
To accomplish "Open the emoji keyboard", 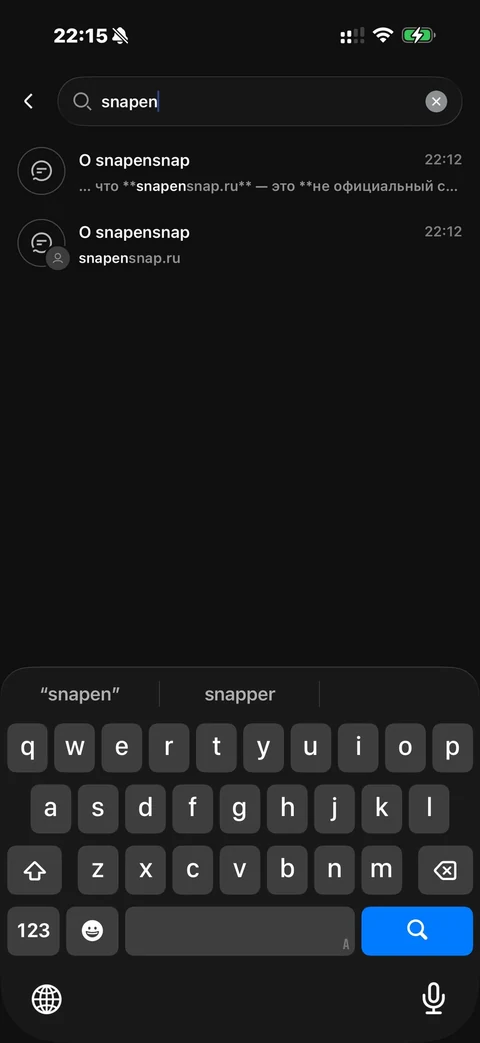I will coord(92,931).
